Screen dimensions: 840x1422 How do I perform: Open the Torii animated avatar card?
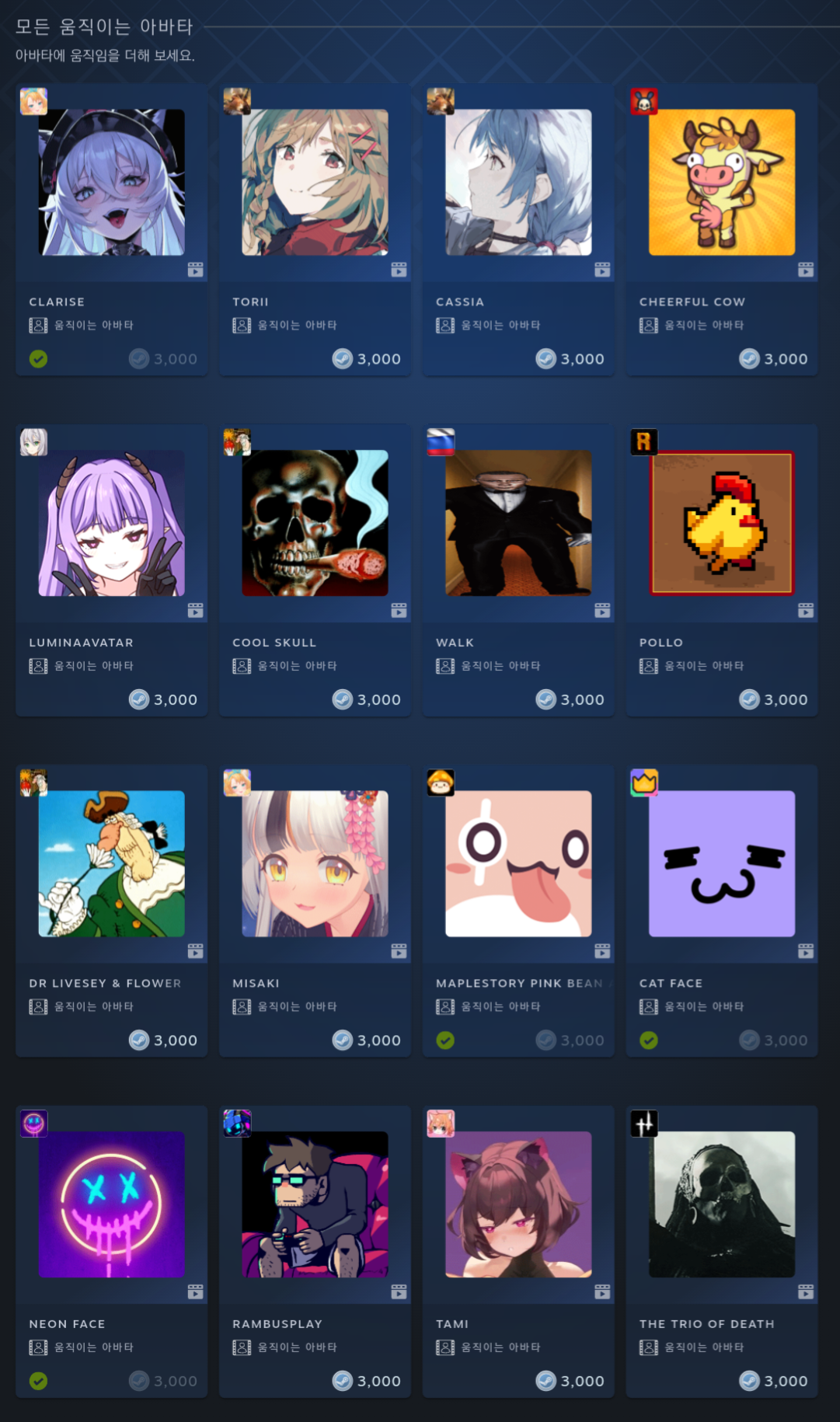pos(315,183)
